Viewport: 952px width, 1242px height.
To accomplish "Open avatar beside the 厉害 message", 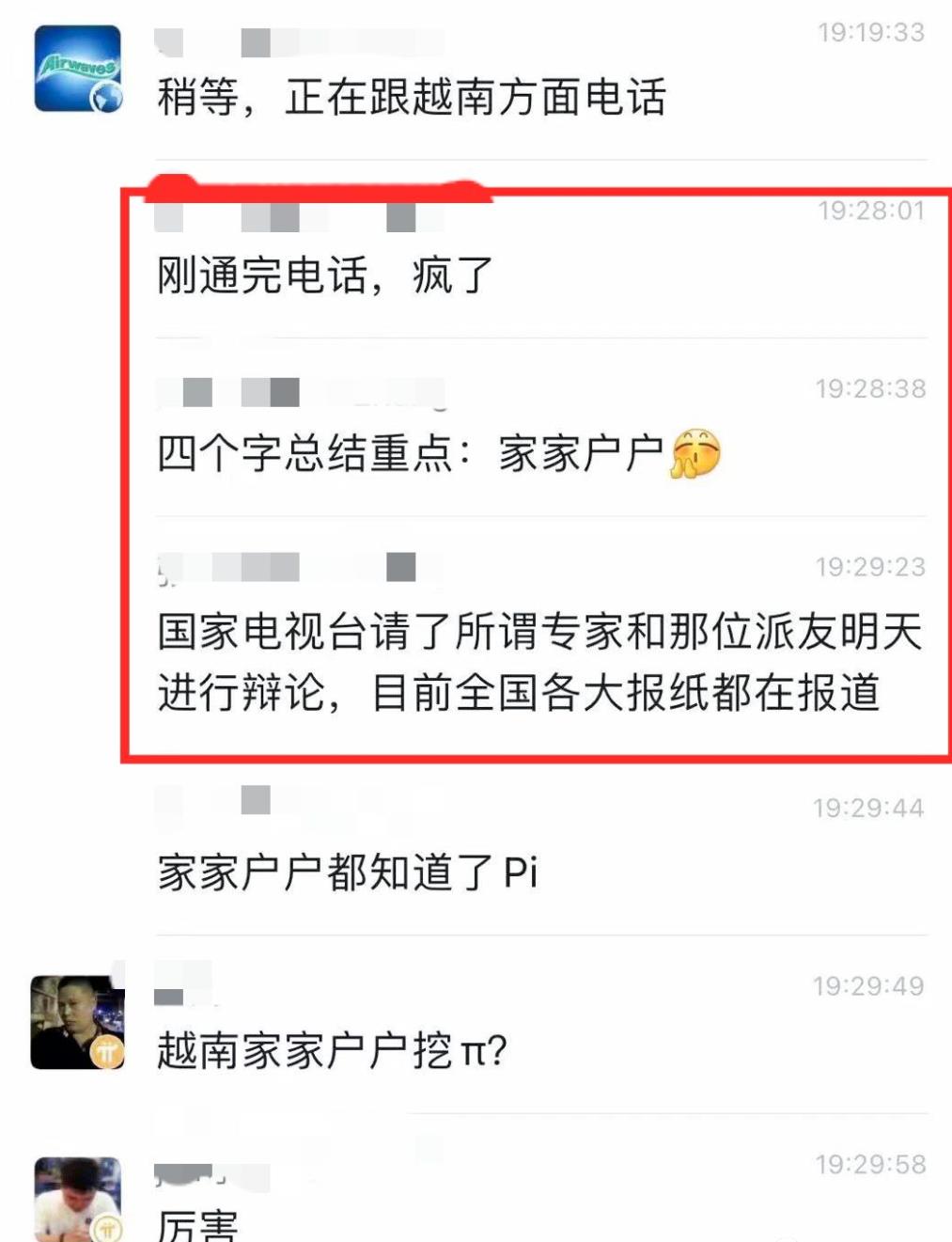I will tap(77, 1200).
